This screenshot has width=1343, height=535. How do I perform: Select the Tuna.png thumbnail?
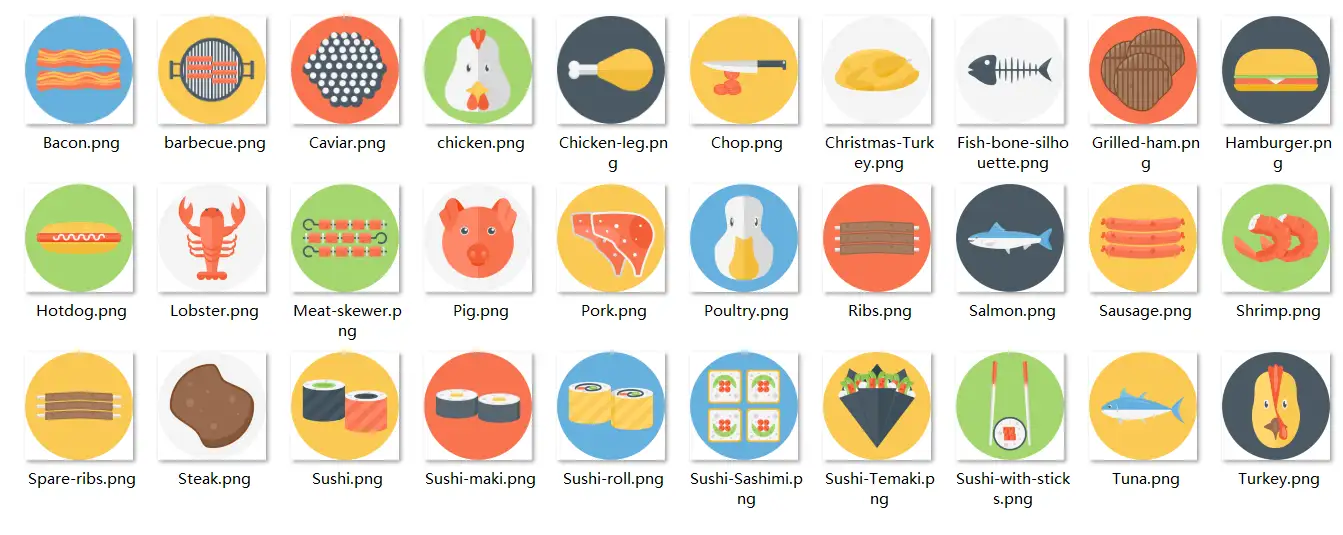coord(1143,406)
